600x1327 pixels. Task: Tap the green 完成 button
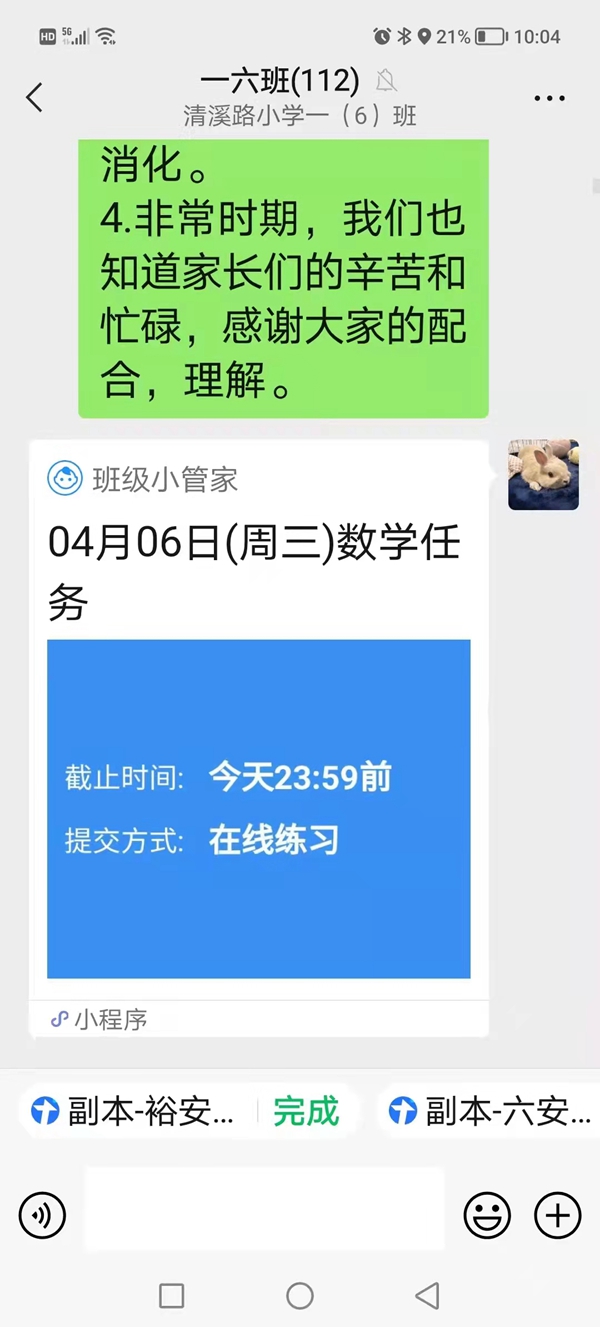306,1111
